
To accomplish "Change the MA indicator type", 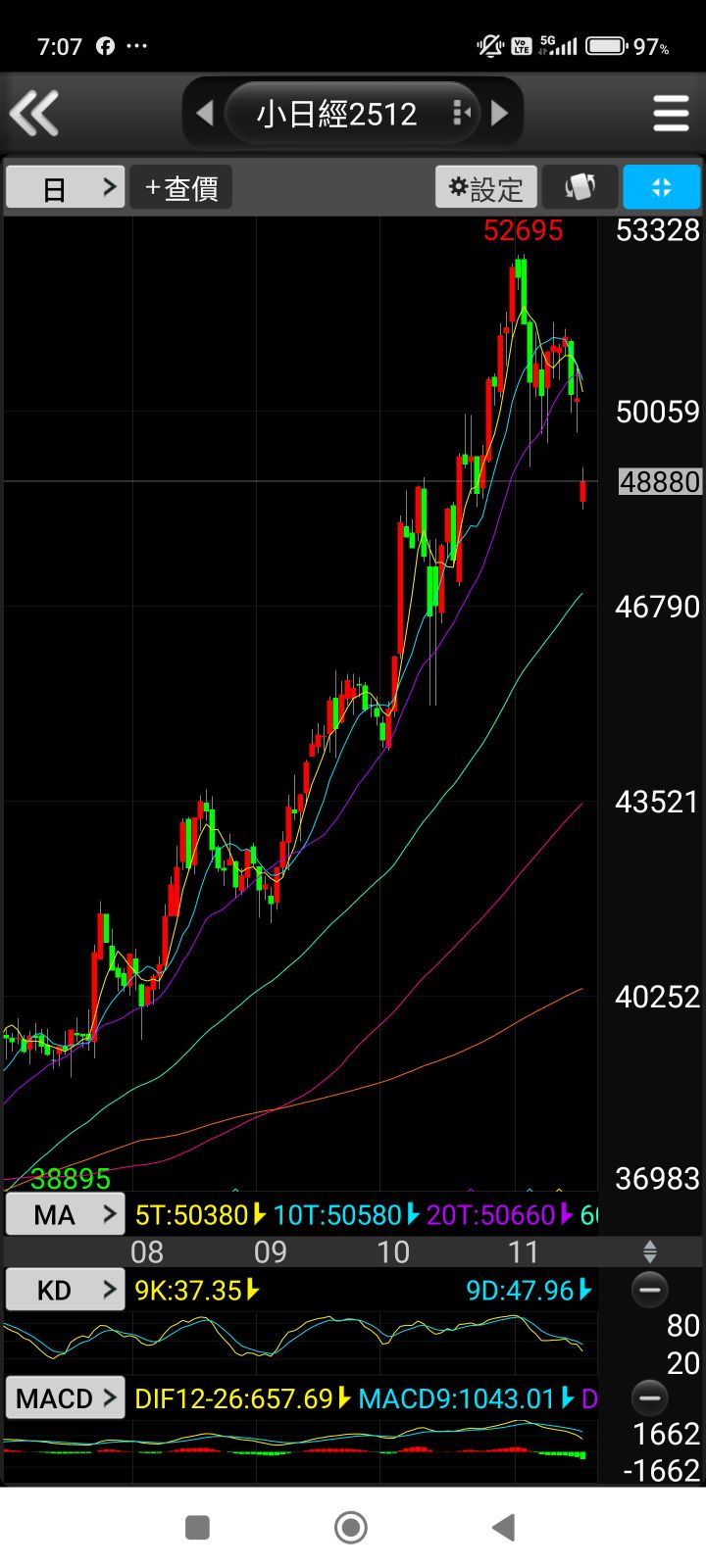I will click(66, 1215).
